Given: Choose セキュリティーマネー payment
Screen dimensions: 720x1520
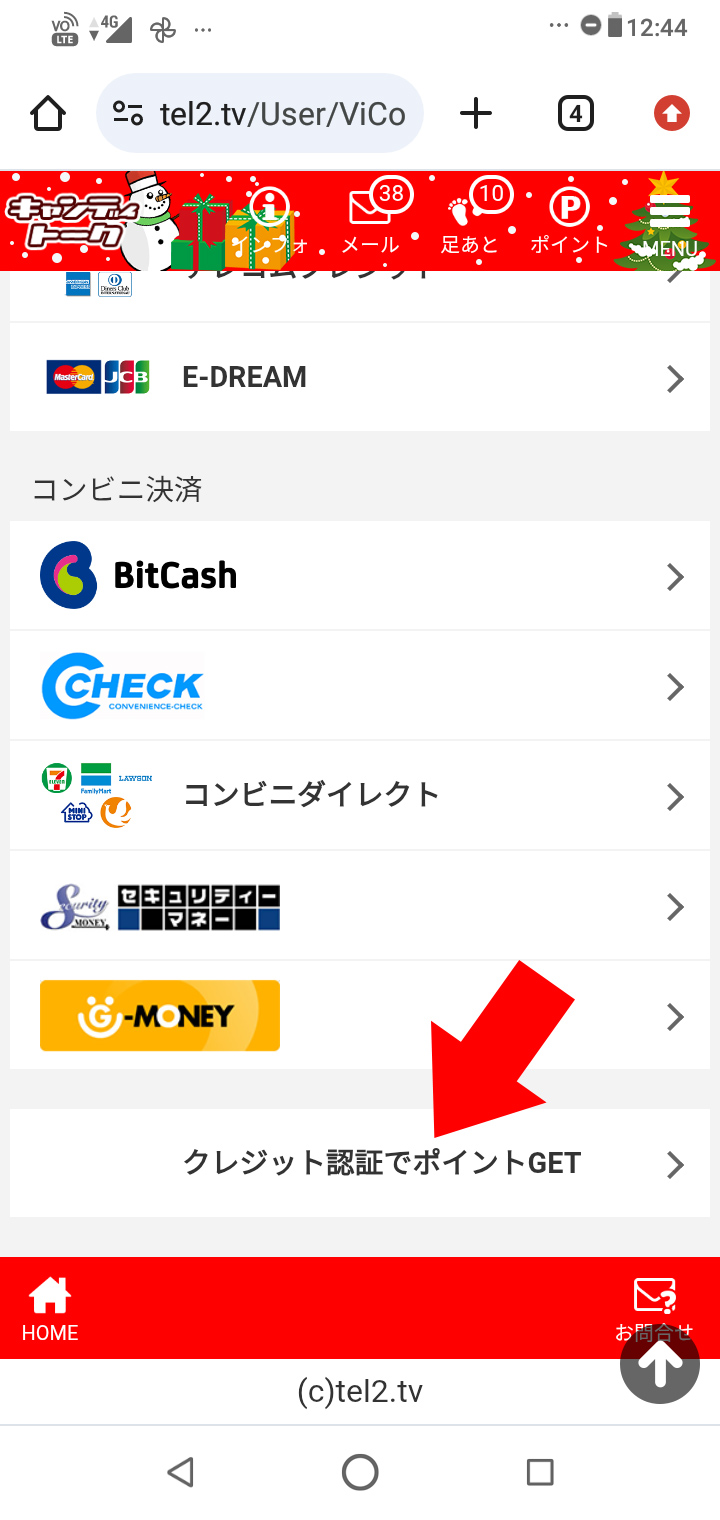Looking at the screenshot, I should click(360, 906).
